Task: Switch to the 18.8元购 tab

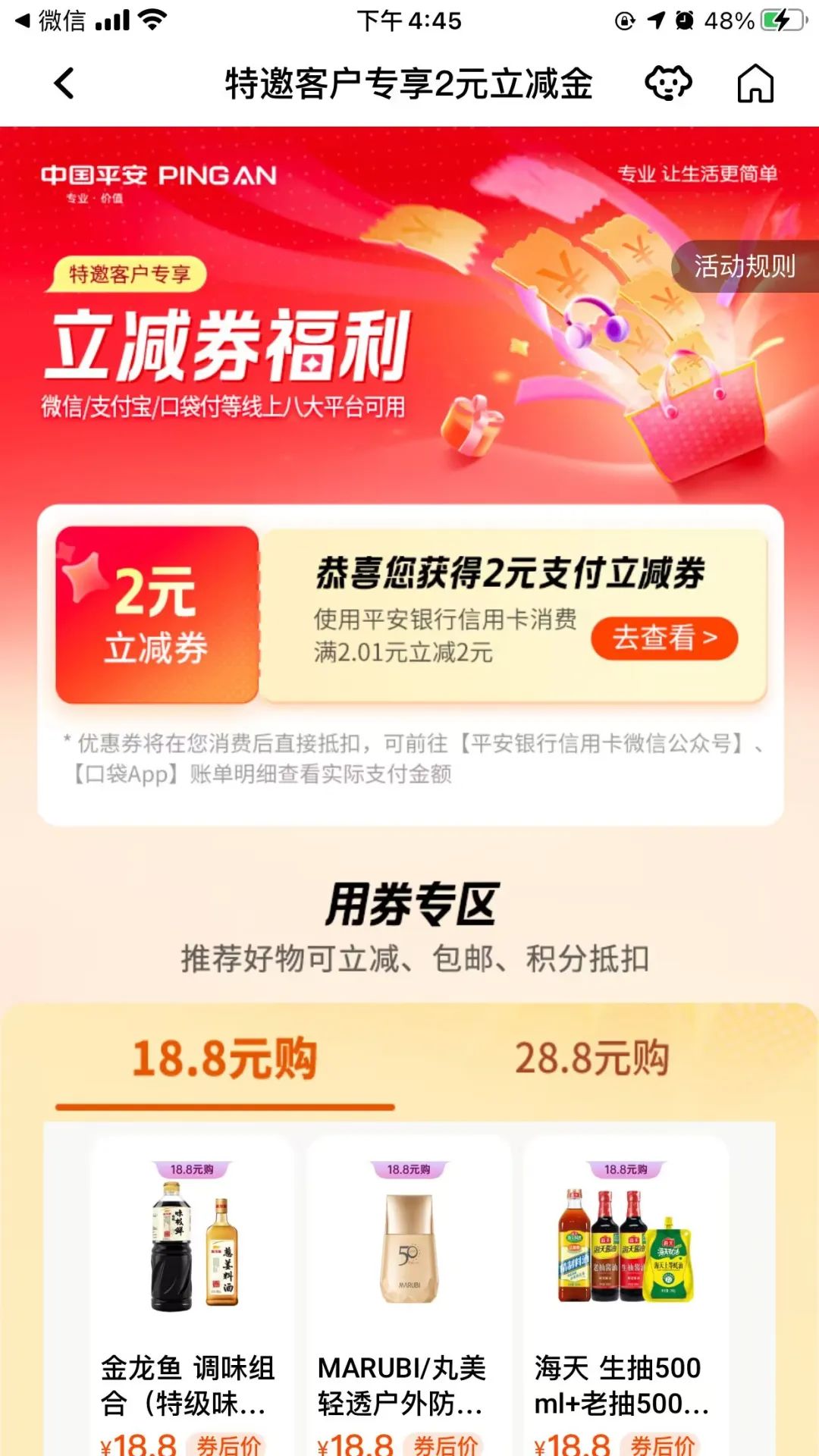Action: click(x=224, y=1059)
